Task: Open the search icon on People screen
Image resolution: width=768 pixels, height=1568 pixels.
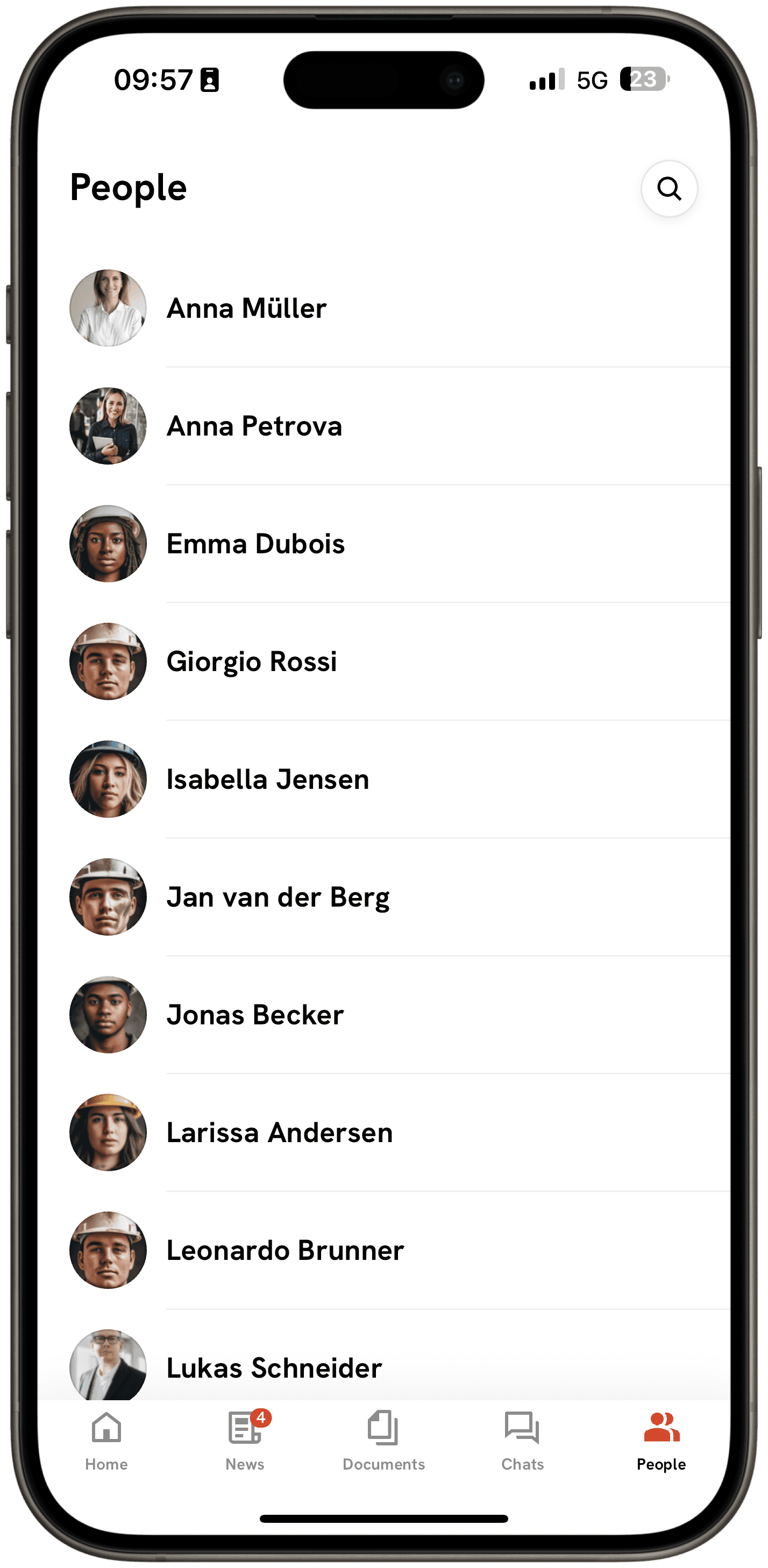Action: 670,189
